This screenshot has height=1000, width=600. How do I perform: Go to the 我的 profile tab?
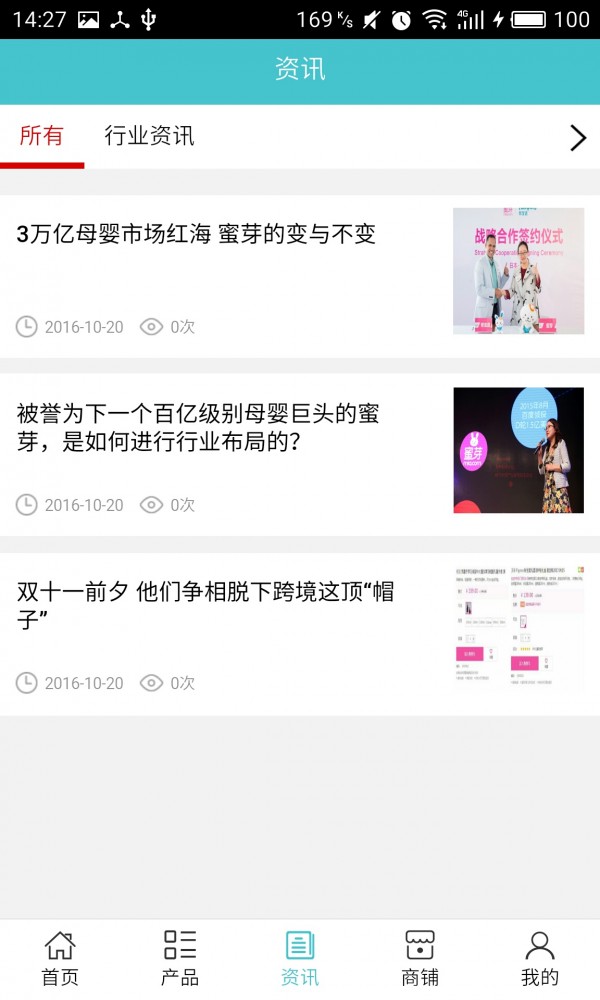click(x=540, y=958)
